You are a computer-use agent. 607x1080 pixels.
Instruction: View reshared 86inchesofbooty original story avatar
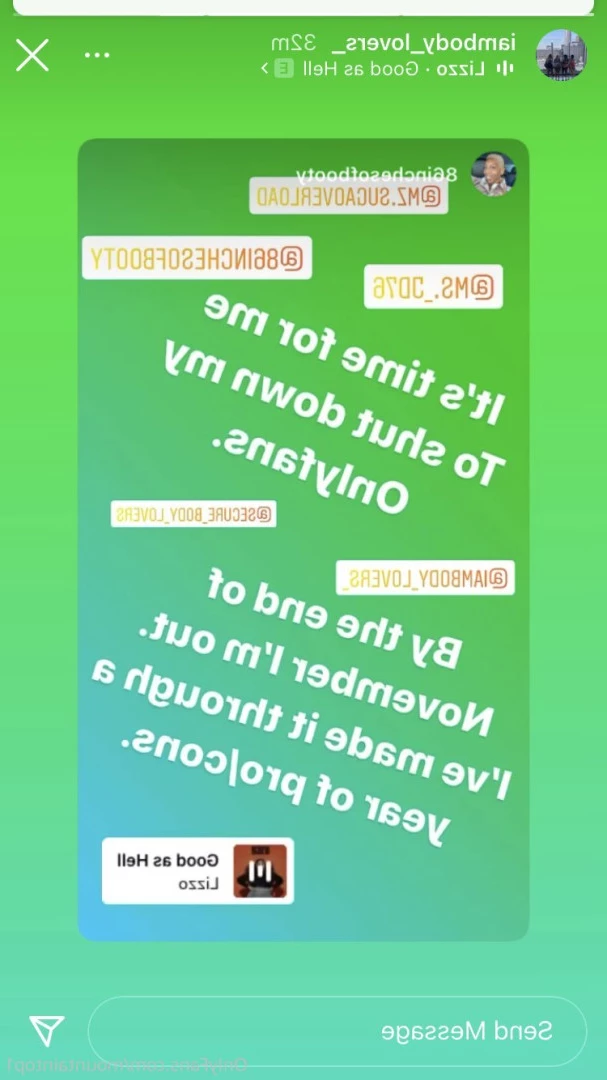(493, 175)
